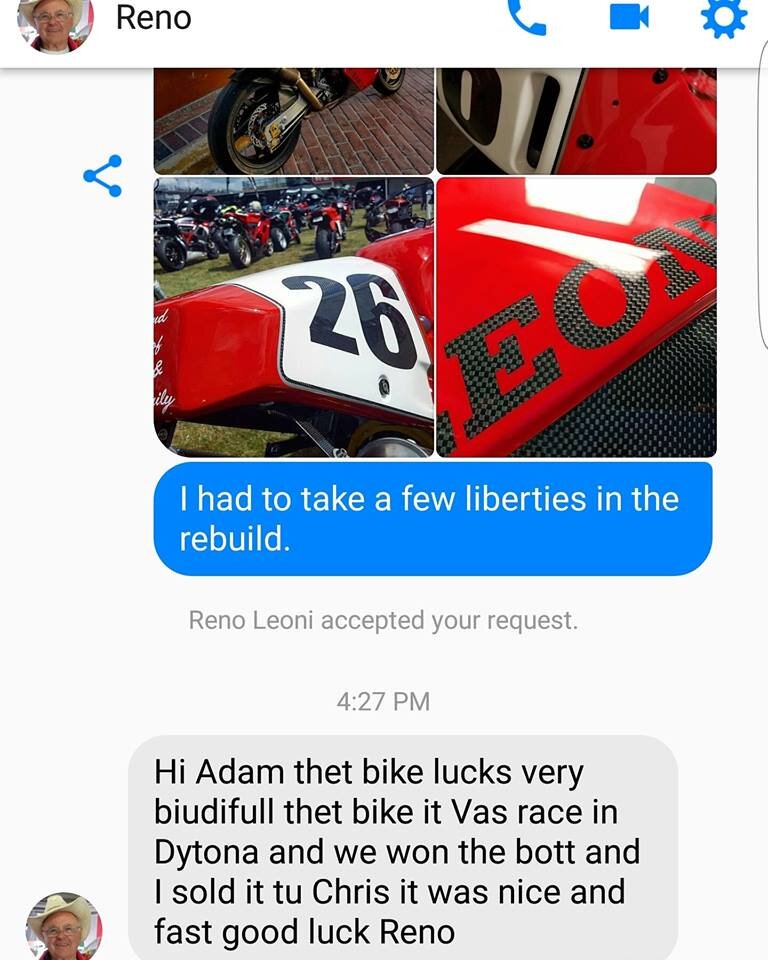The height and width of the screenshot is (960, 768).
Task: Start a voice call with Reno
Action: (526, 16)
